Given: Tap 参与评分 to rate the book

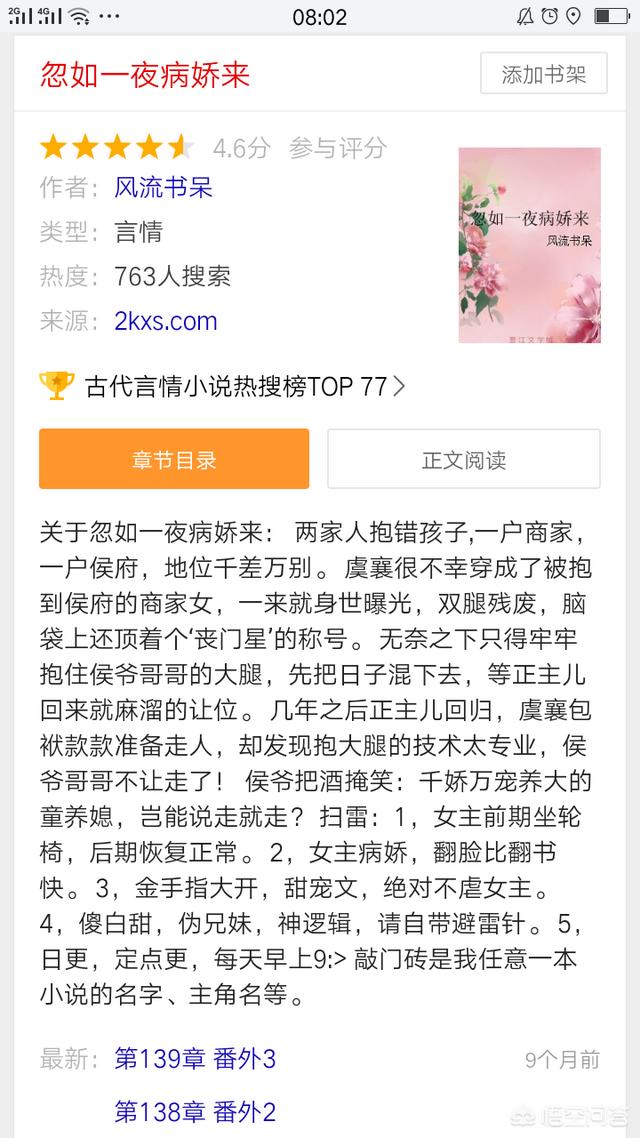Looking at the screenshot, I should coord(337,148).
